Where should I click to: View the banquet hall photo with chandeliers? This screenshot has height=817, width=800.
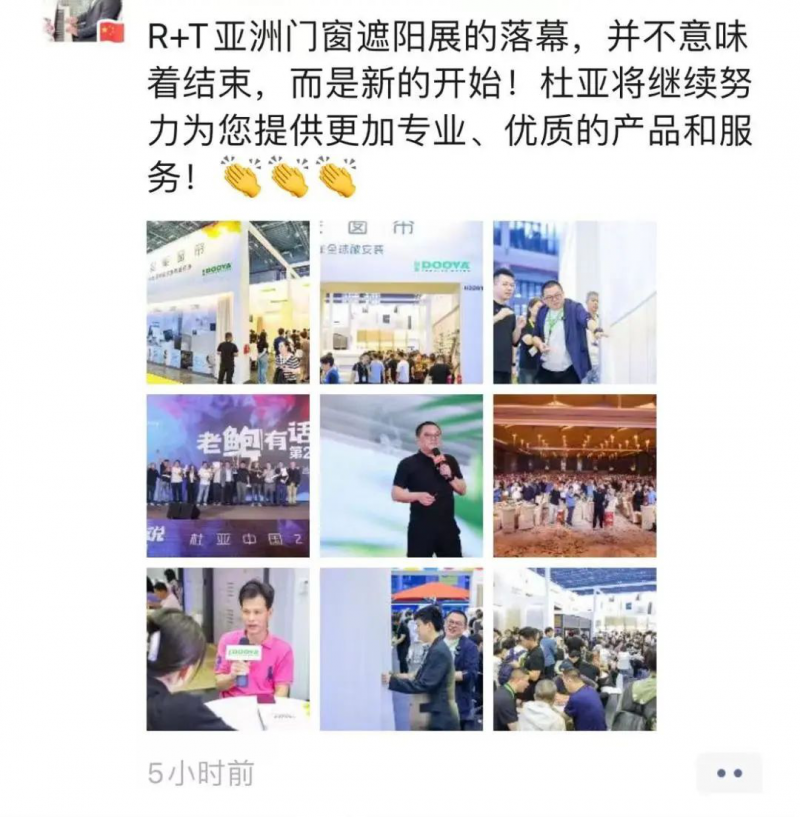(x=575, y=475)
